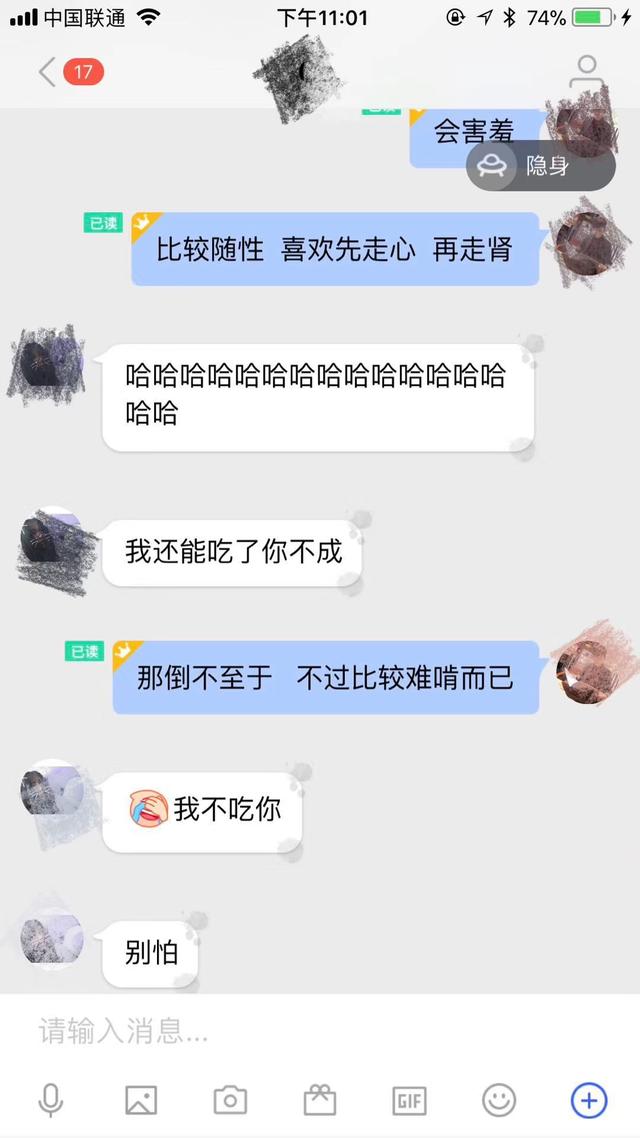The height and width of the screenshot is (1138, 640).
Task: Open the GIF picker
Action: (409, 1101)
